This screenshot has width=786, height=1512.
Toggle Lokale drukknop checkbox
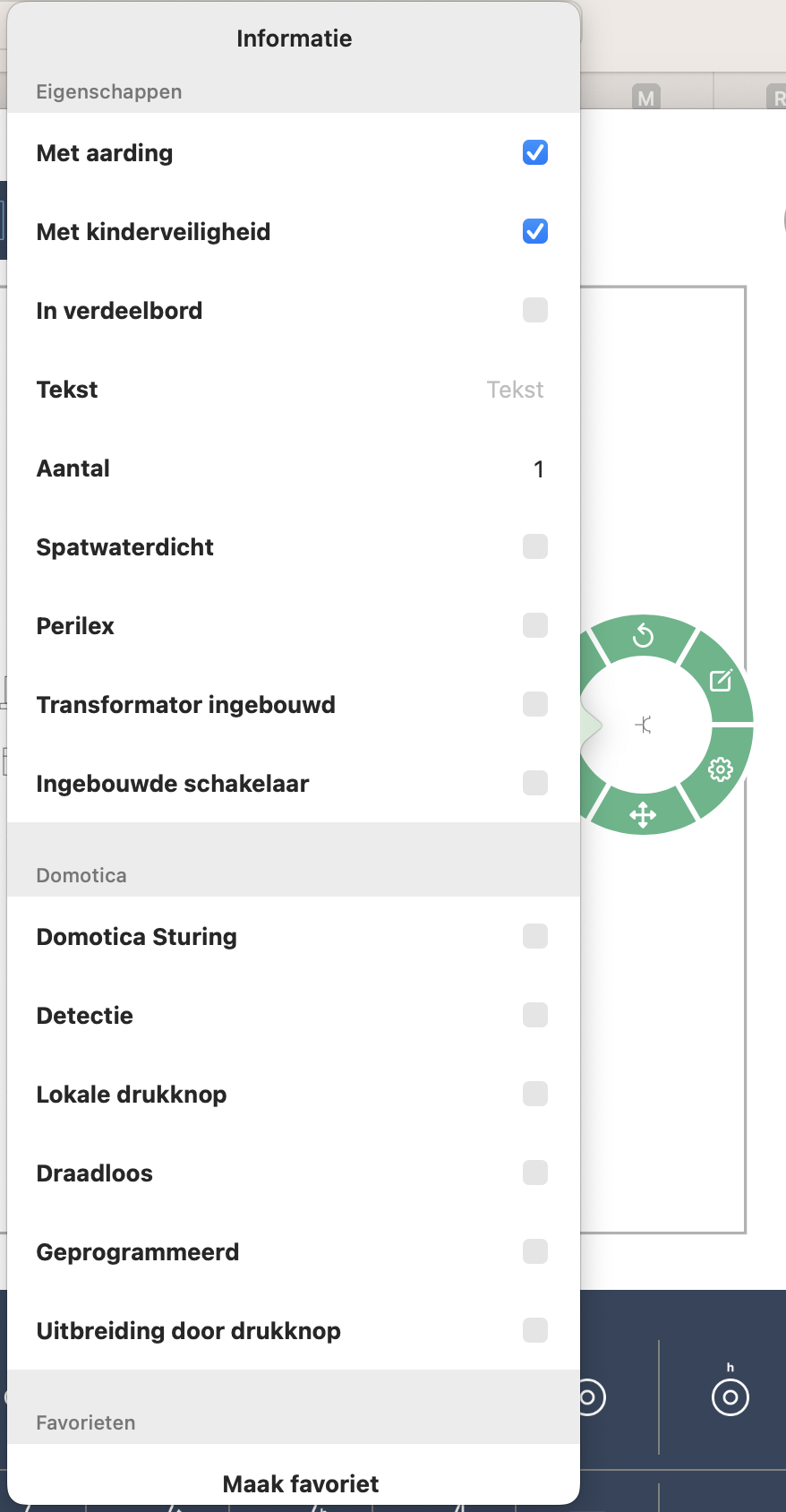tap(535, 1095)
